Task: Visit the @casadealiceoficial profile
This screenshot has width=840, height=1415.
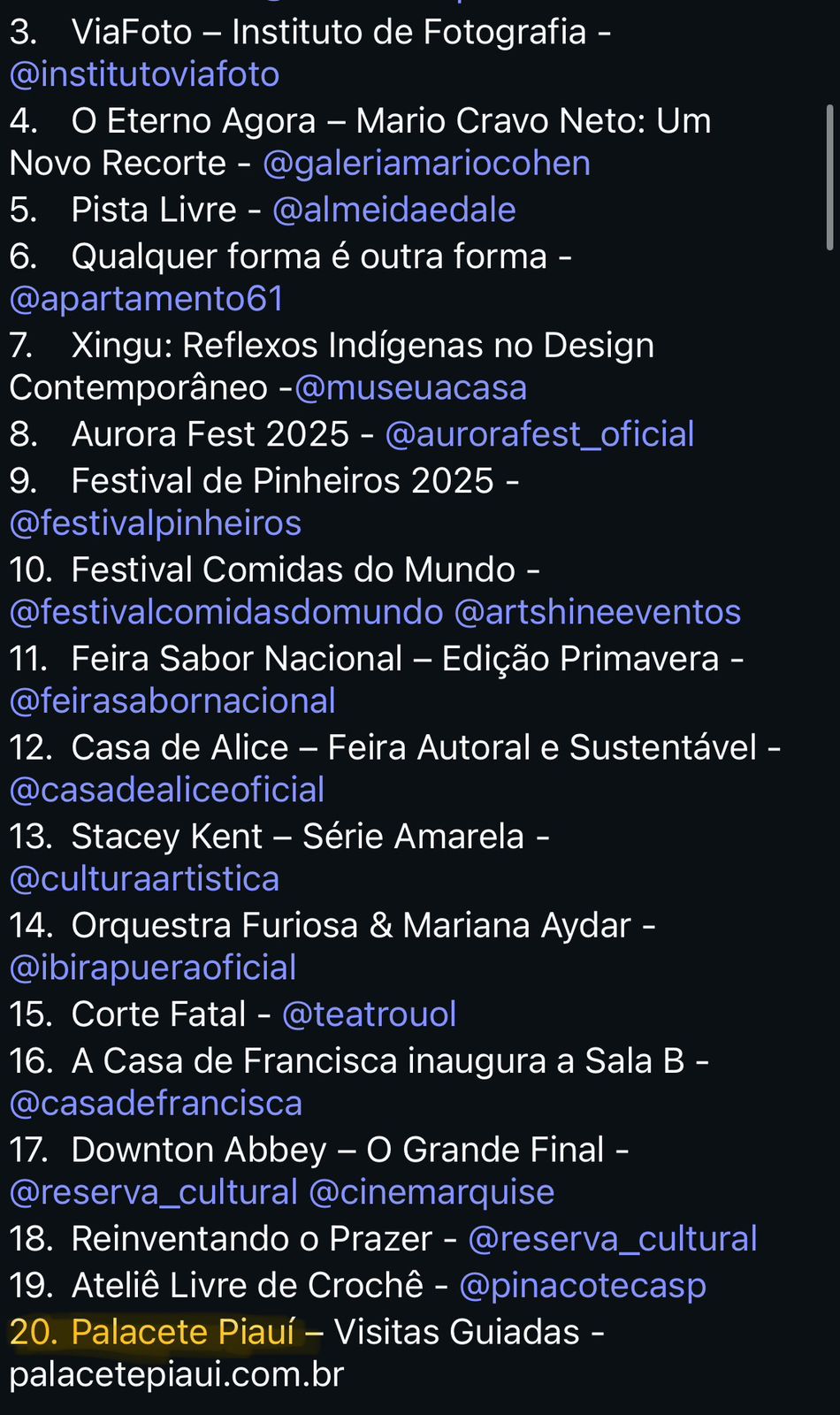Action: (x=166, y=790)
